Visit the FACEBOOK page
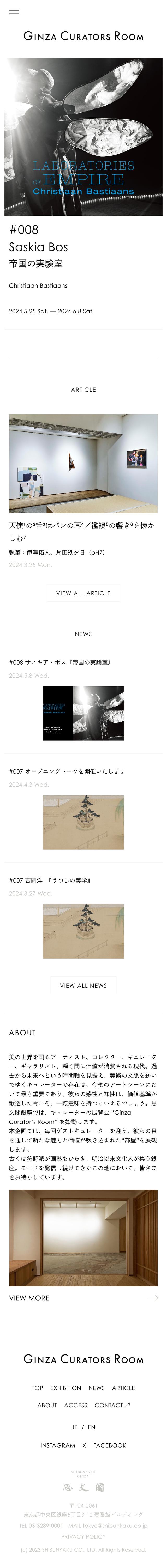This screenshot has width=167, height=1568. tap(110, 1445)
